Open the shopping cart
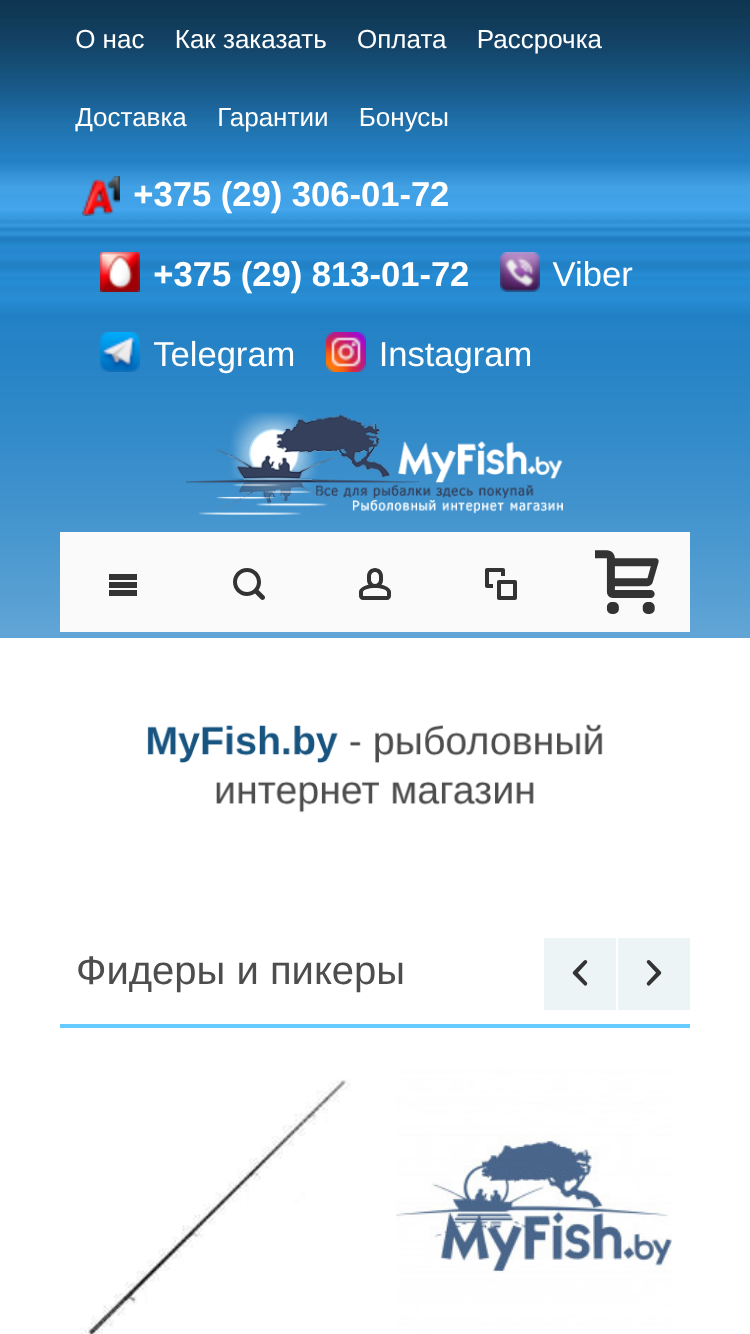The width and height of the screenshot is (750, 1334). point(627,582)
